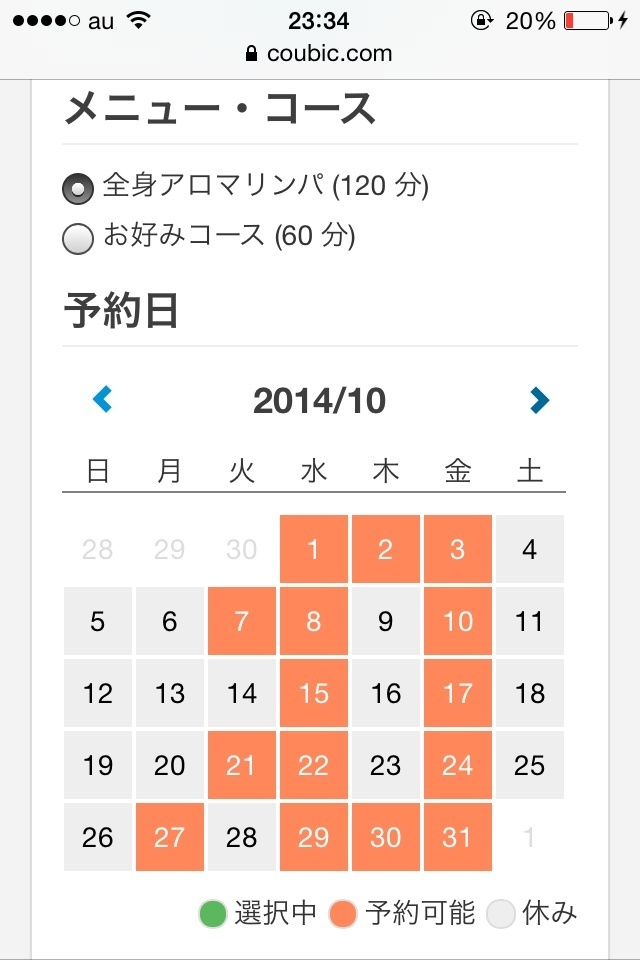Pick October 2 as reservation date
The width and height of the screenshot is (640, 960).
[386, 549]
